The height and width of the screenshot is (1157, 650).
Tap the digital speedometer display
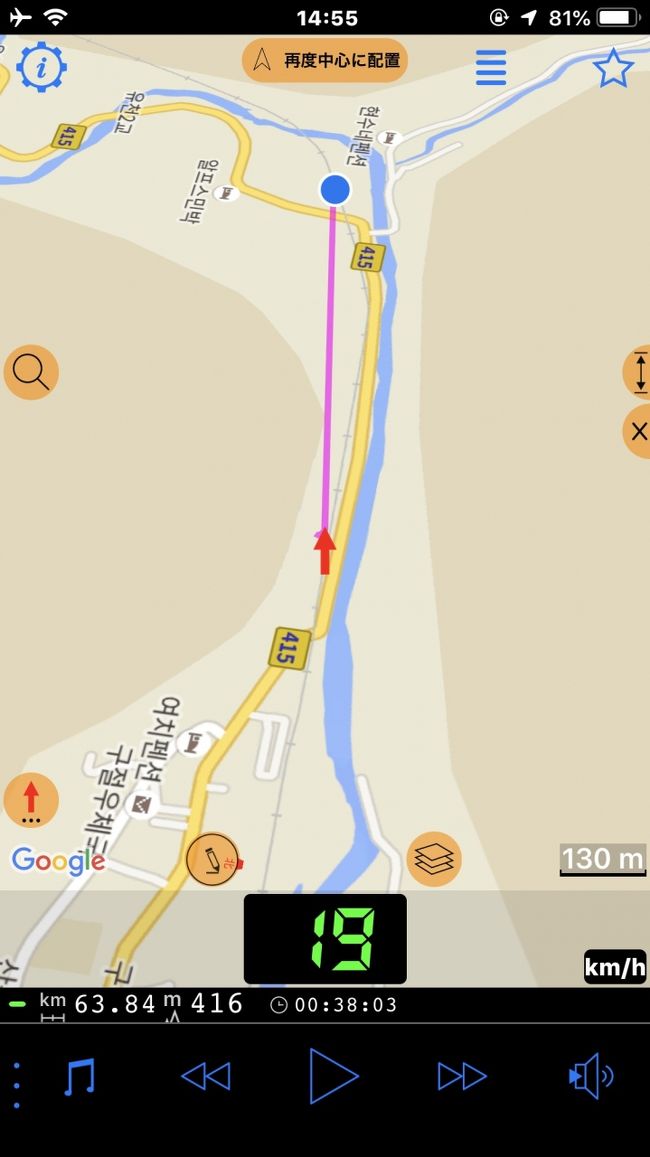pos(325,938)
